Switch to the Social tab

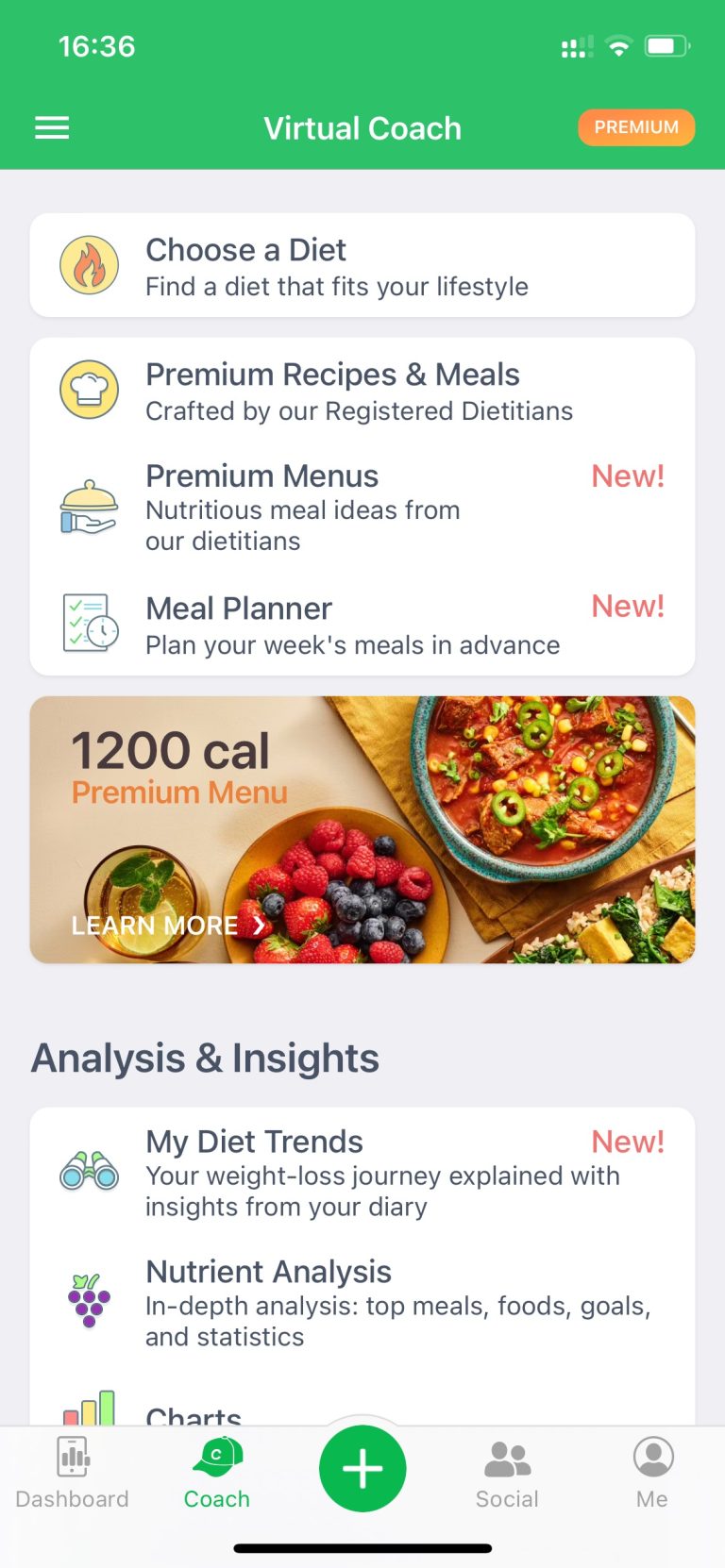click(507, 1472)
